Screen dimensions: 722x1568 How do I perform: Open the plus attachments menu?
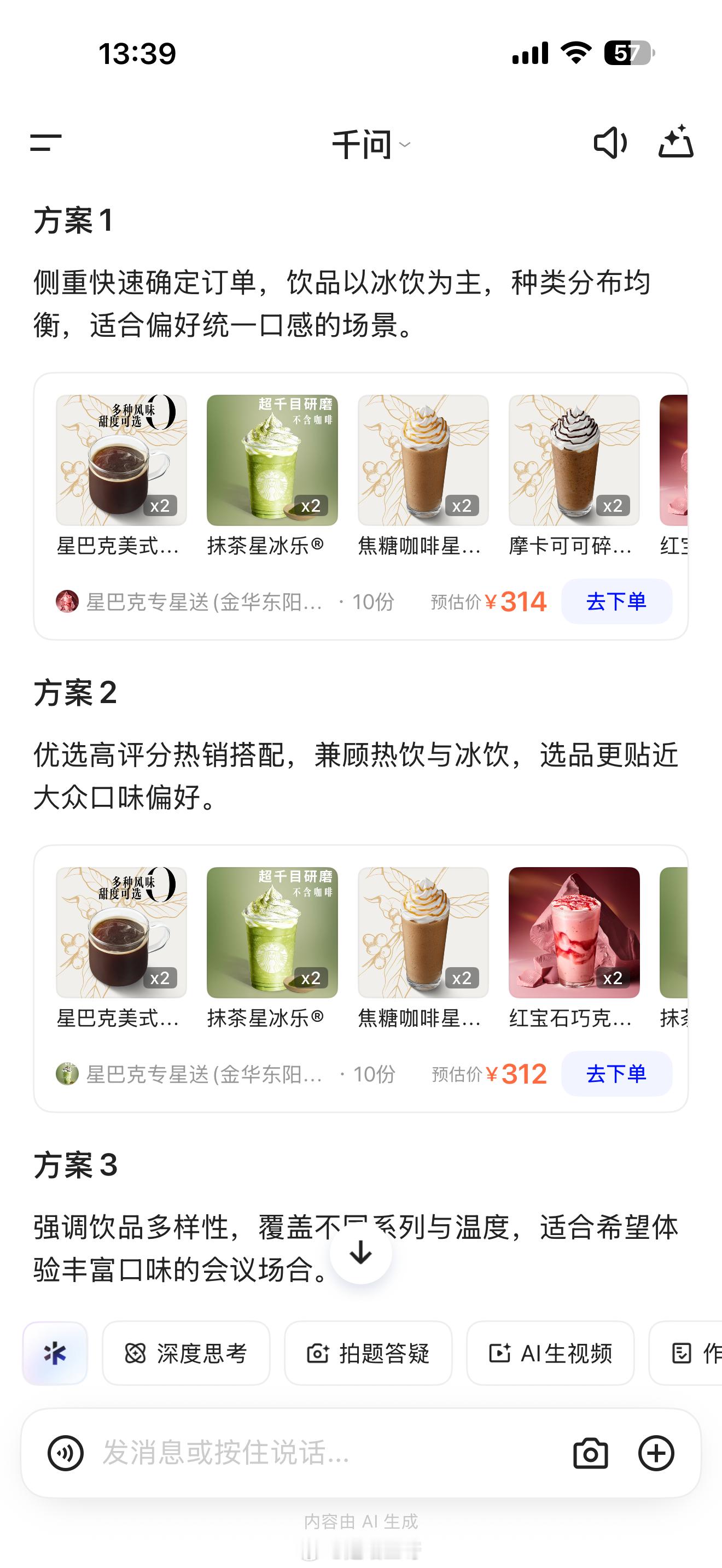656,1454
